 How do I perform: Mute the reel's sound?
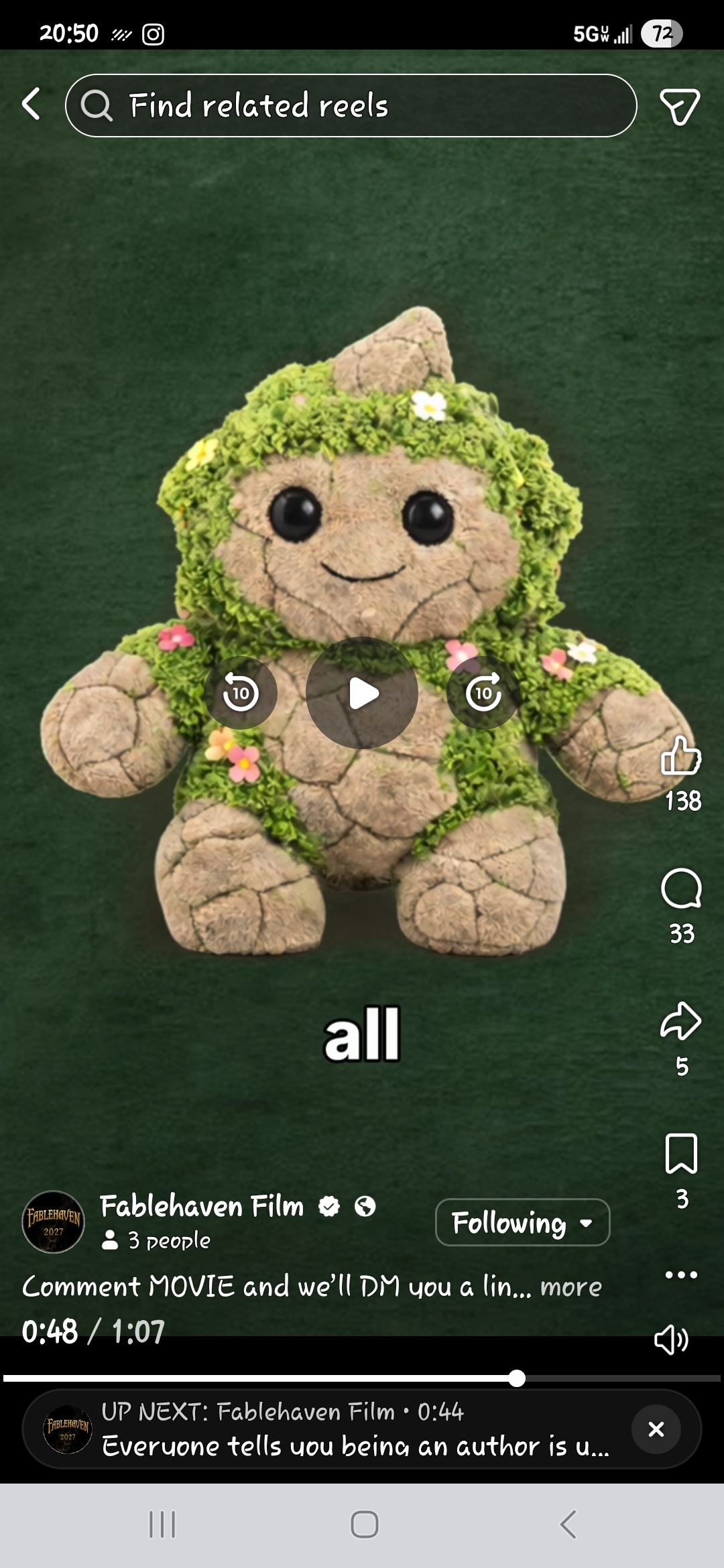(x=671, y=1340)
